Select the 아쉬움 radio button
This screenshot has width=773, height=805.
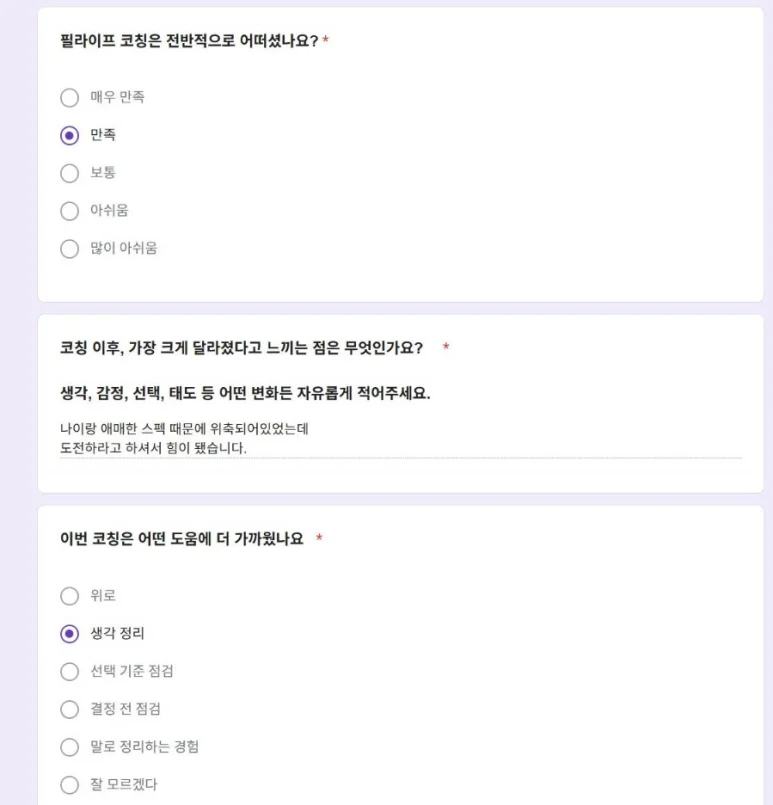point(68,210)
